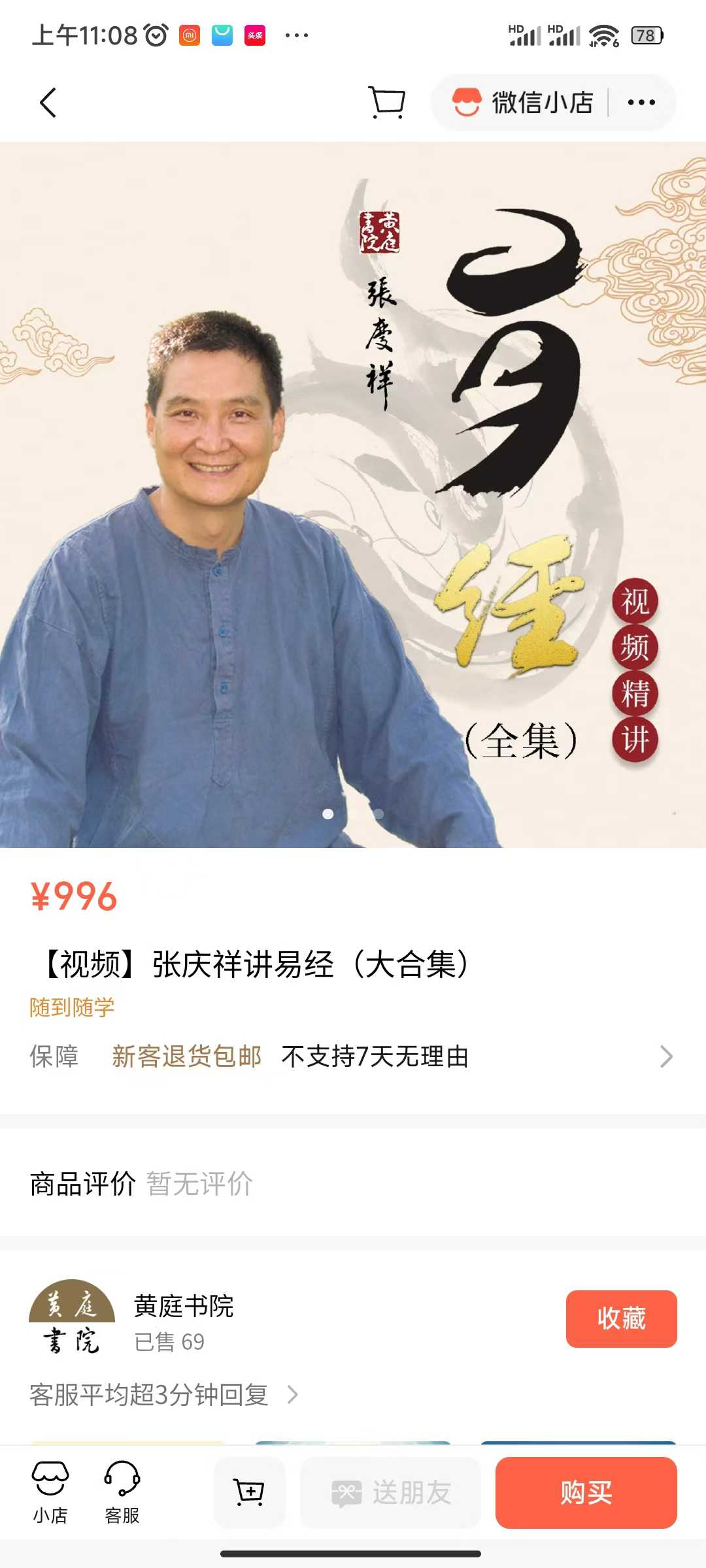The height and width of the screenshot is (1568, 706).
Task: Go back using the top-left arrow
Action: (x=48, y=103)
